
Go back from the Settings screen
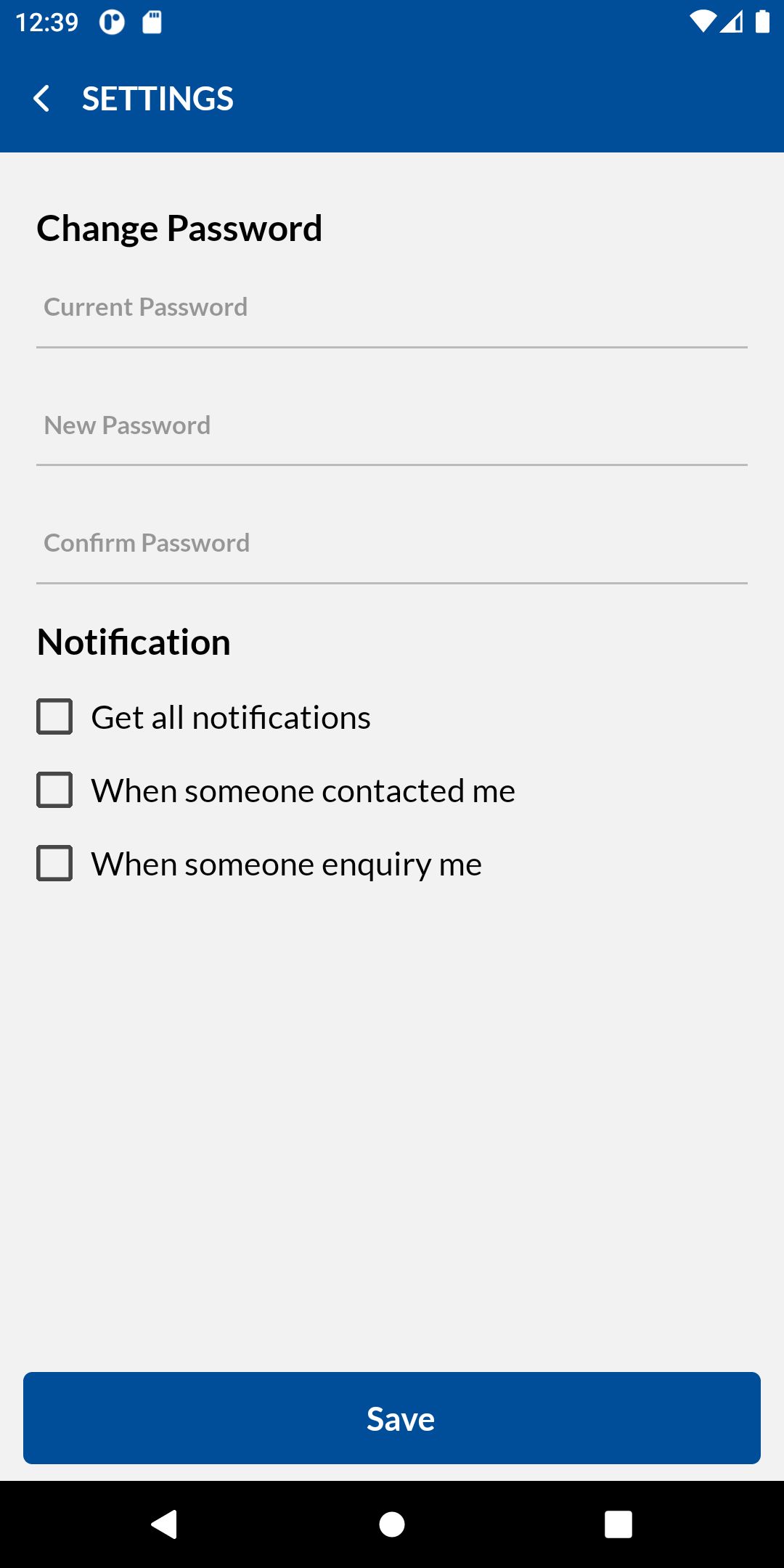[x=42, y=99]
